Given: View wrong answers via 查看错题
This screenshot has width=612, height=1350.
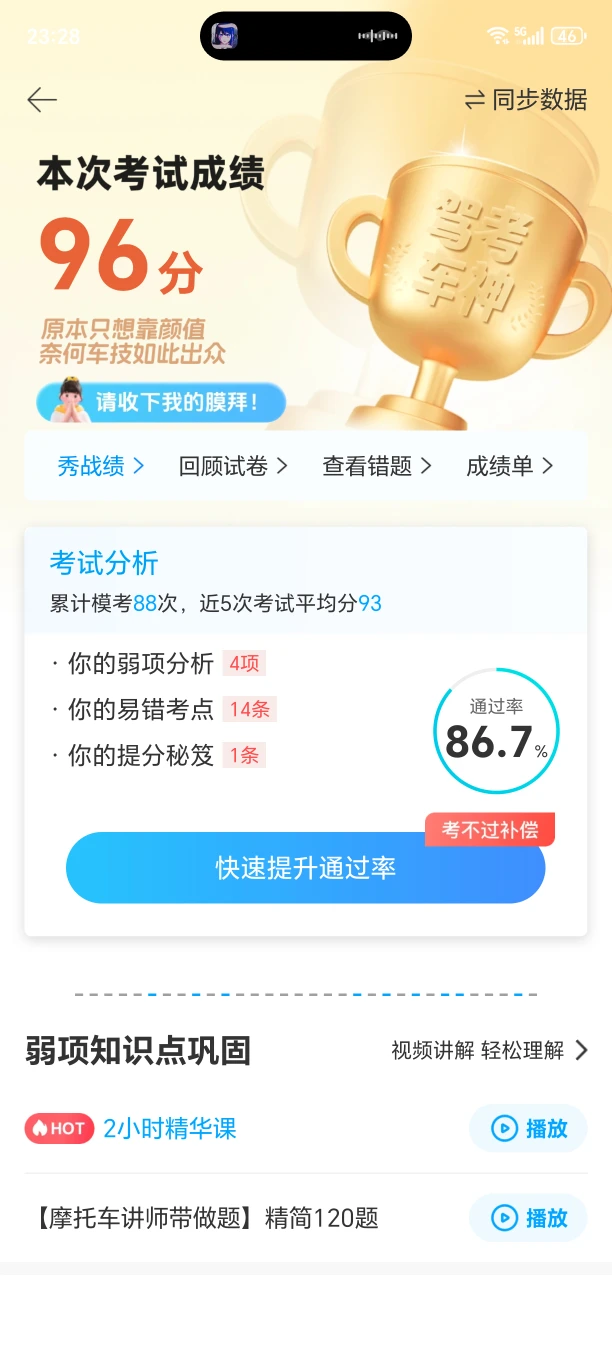Looking at the screenshot, I should [x=377, y=466].
